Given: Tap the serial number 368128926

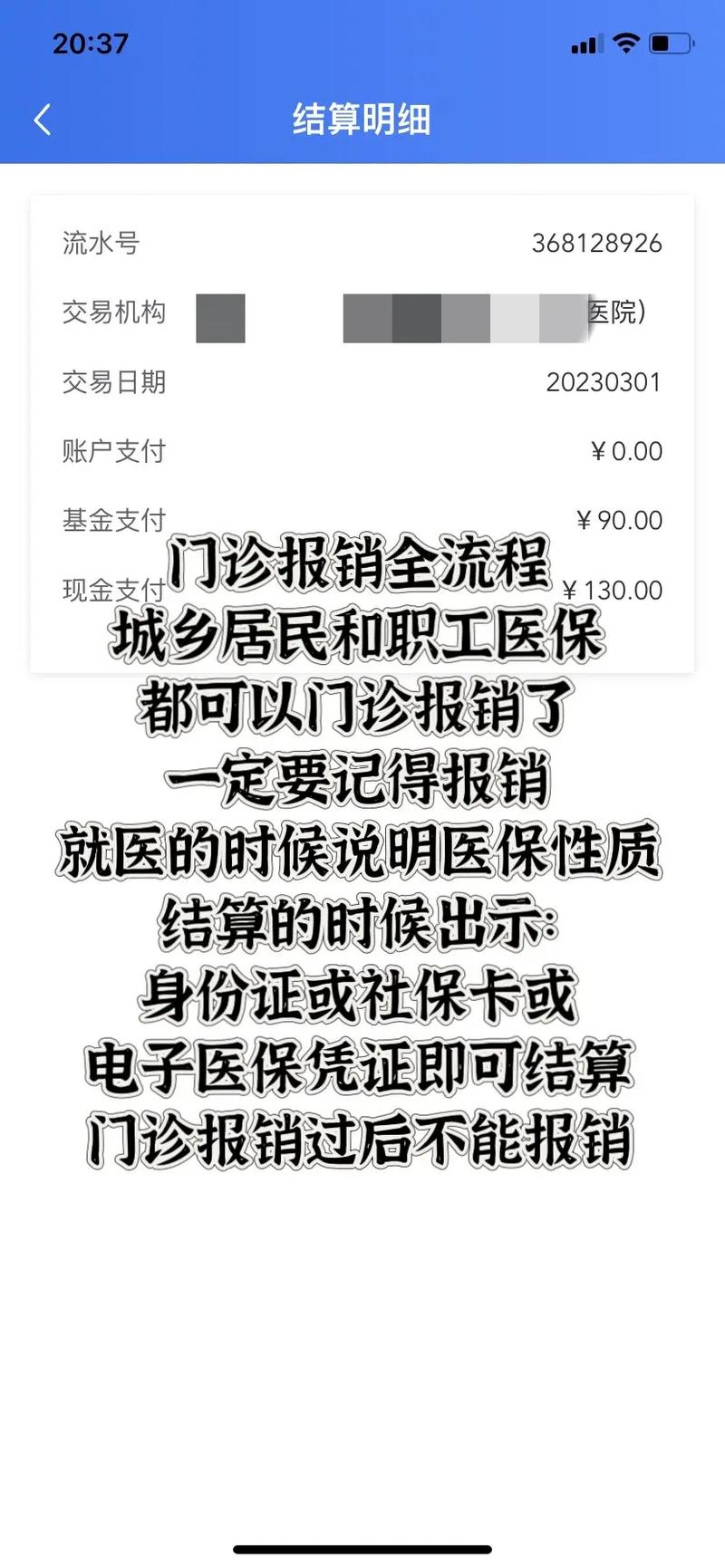Looking at the screenshot, I should (x=597, y=244).
